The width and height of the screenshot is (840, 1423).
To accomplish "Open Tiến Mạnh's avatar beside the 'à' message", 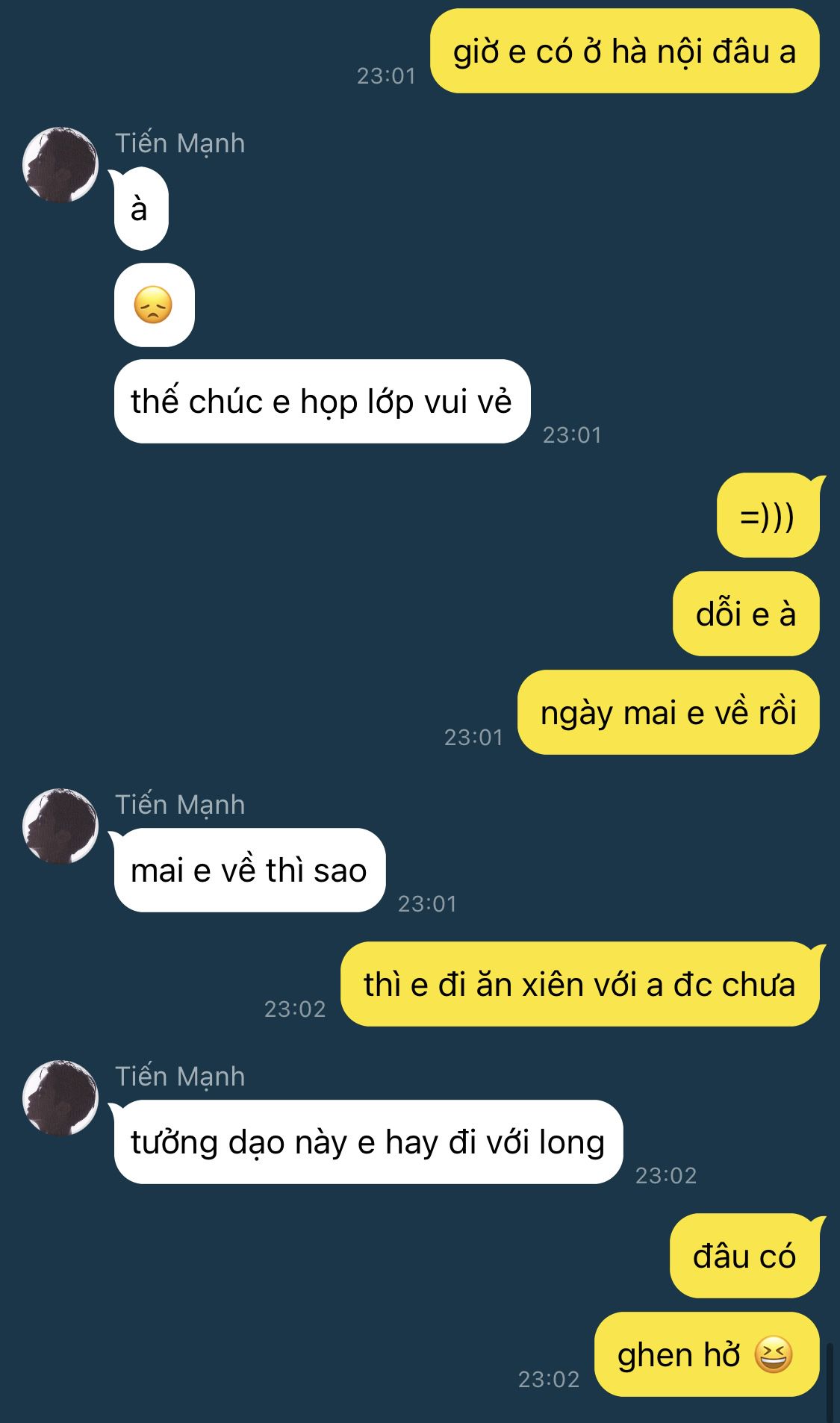I will click(60, 165).
